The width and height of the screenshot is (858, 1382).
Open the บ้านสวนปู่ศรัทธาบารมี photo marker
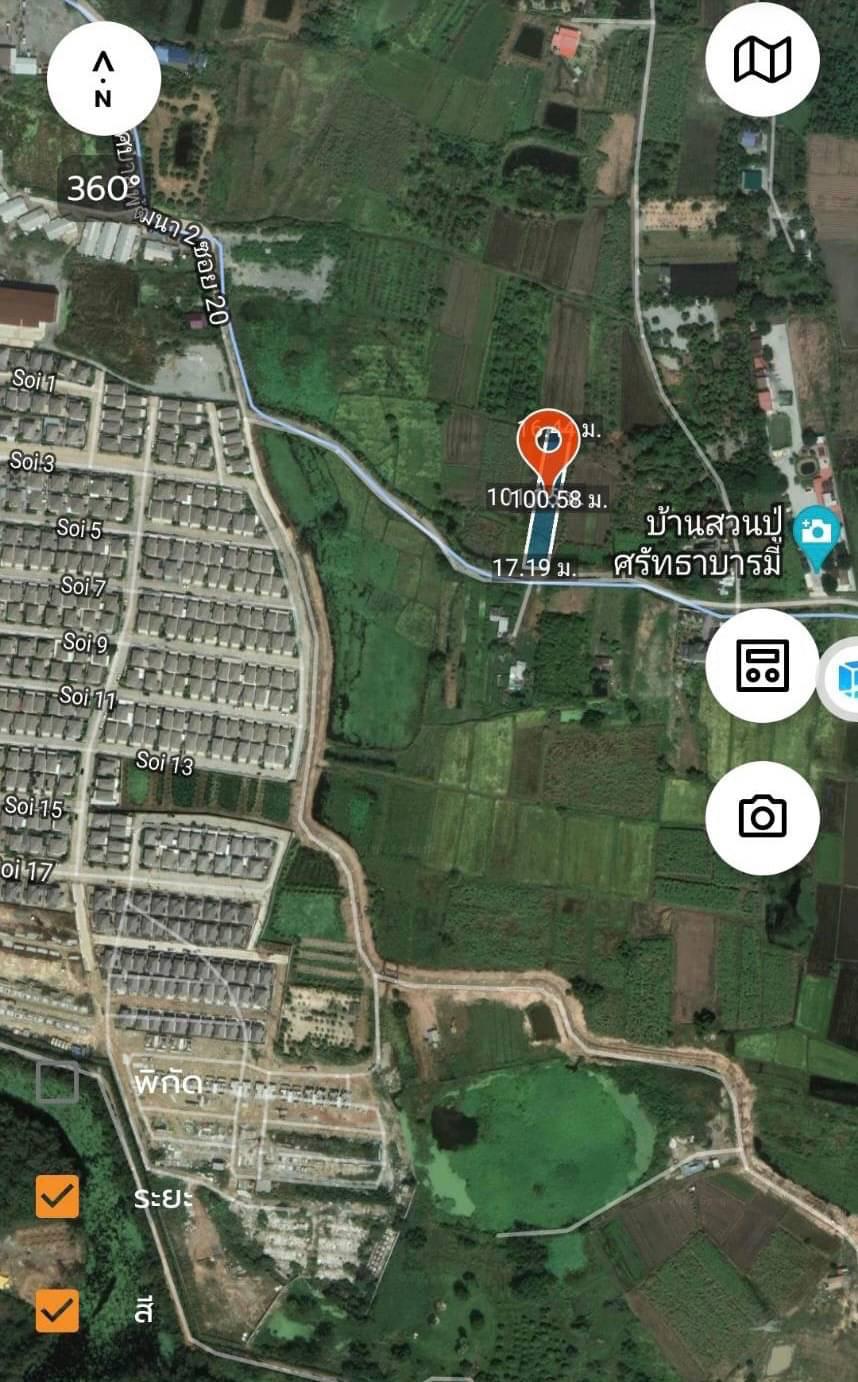tap(817, 536)
